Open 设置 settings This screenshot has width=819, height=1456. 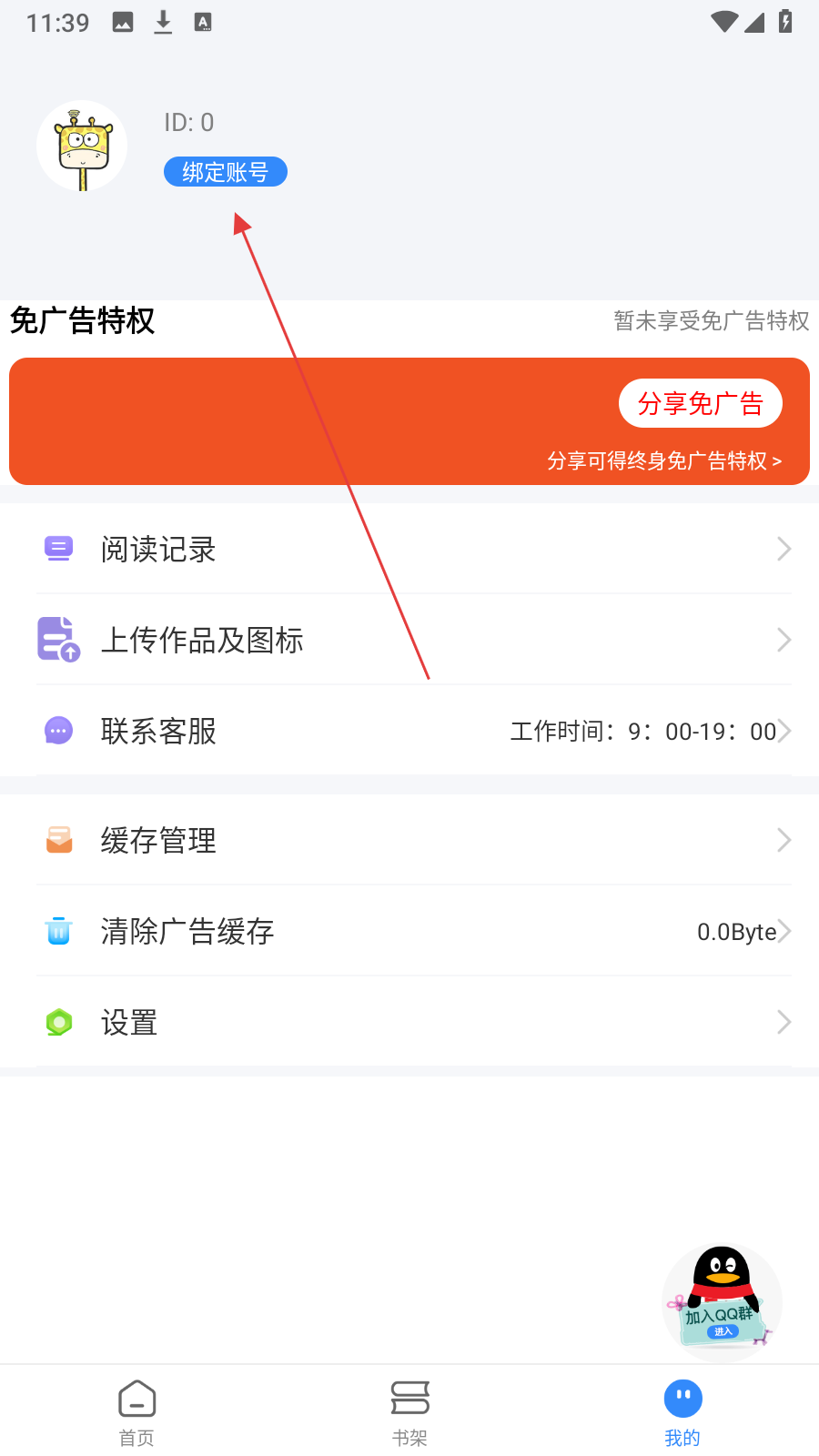point(409,1022)
